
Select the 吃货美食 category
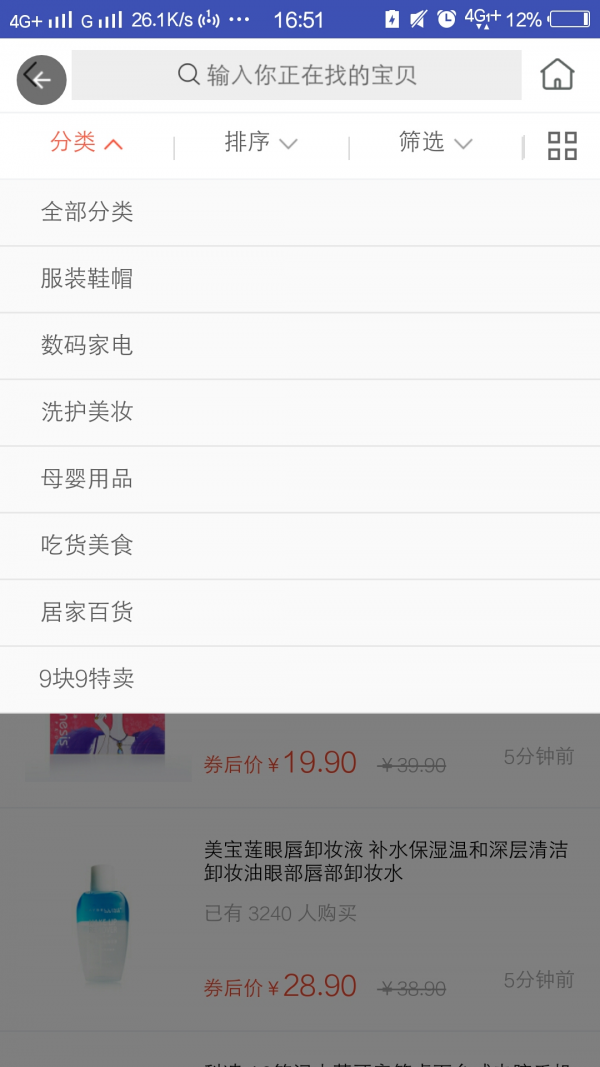87,546
